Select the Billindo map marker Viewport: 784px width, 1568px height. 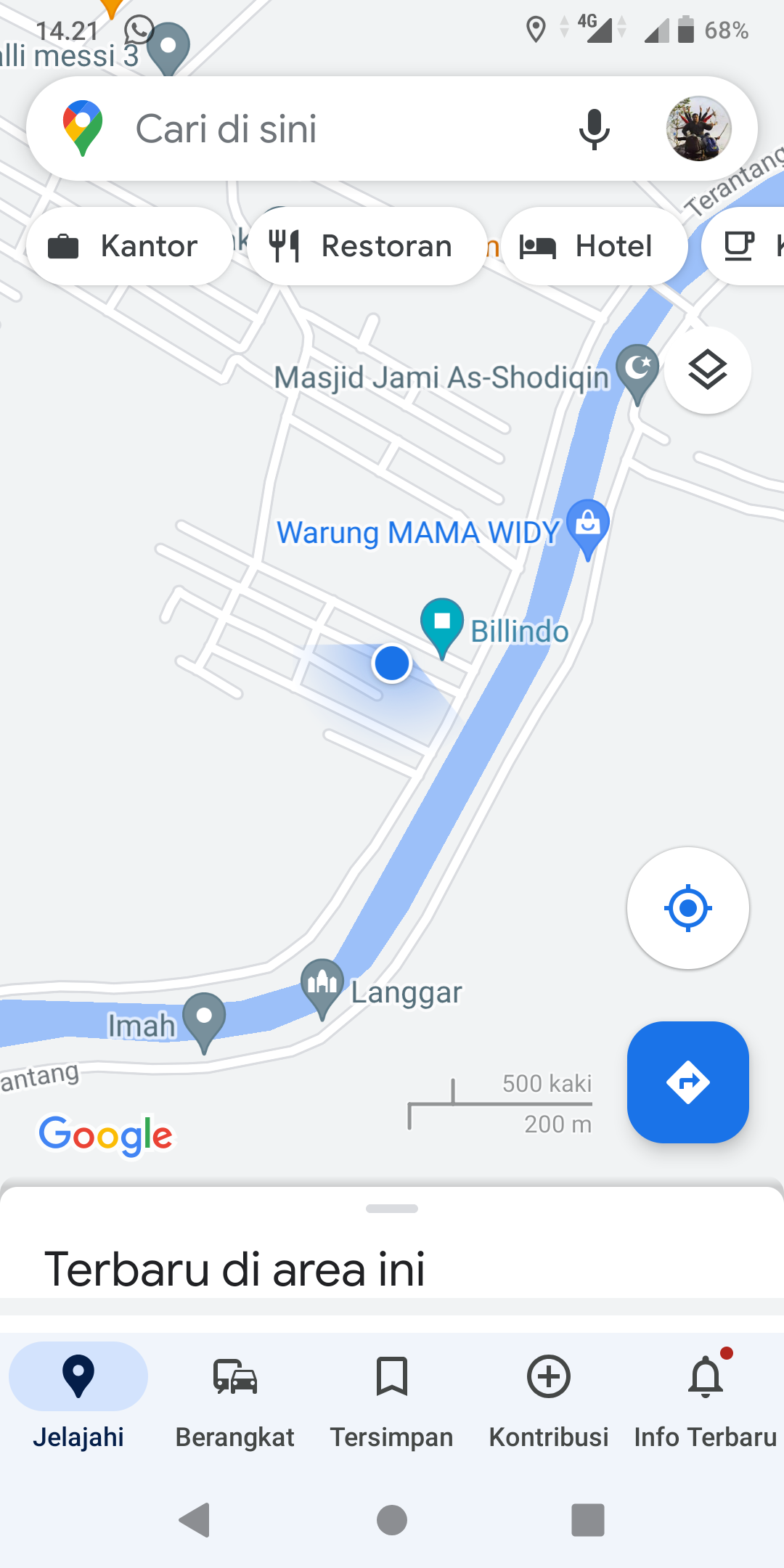point(442,624)
